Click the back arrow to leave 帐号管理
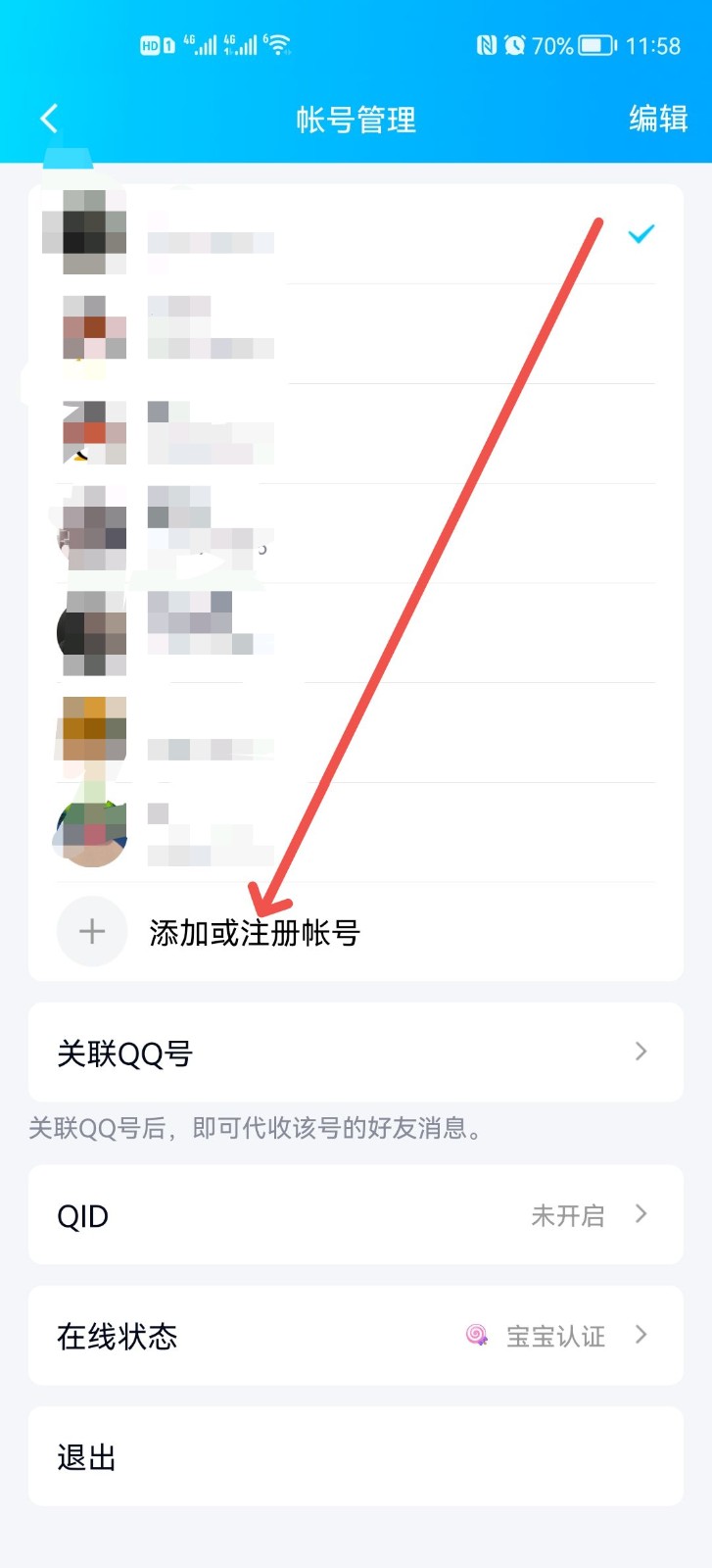 [49, 118]
